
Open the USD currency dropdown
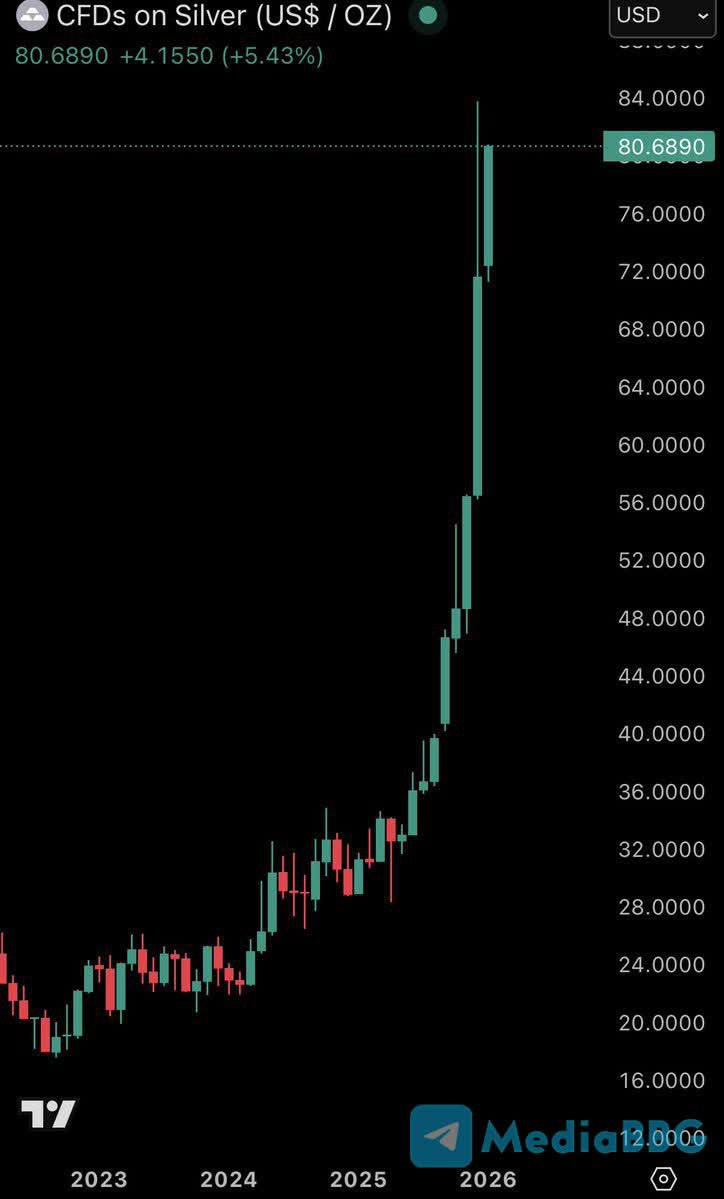662,16
